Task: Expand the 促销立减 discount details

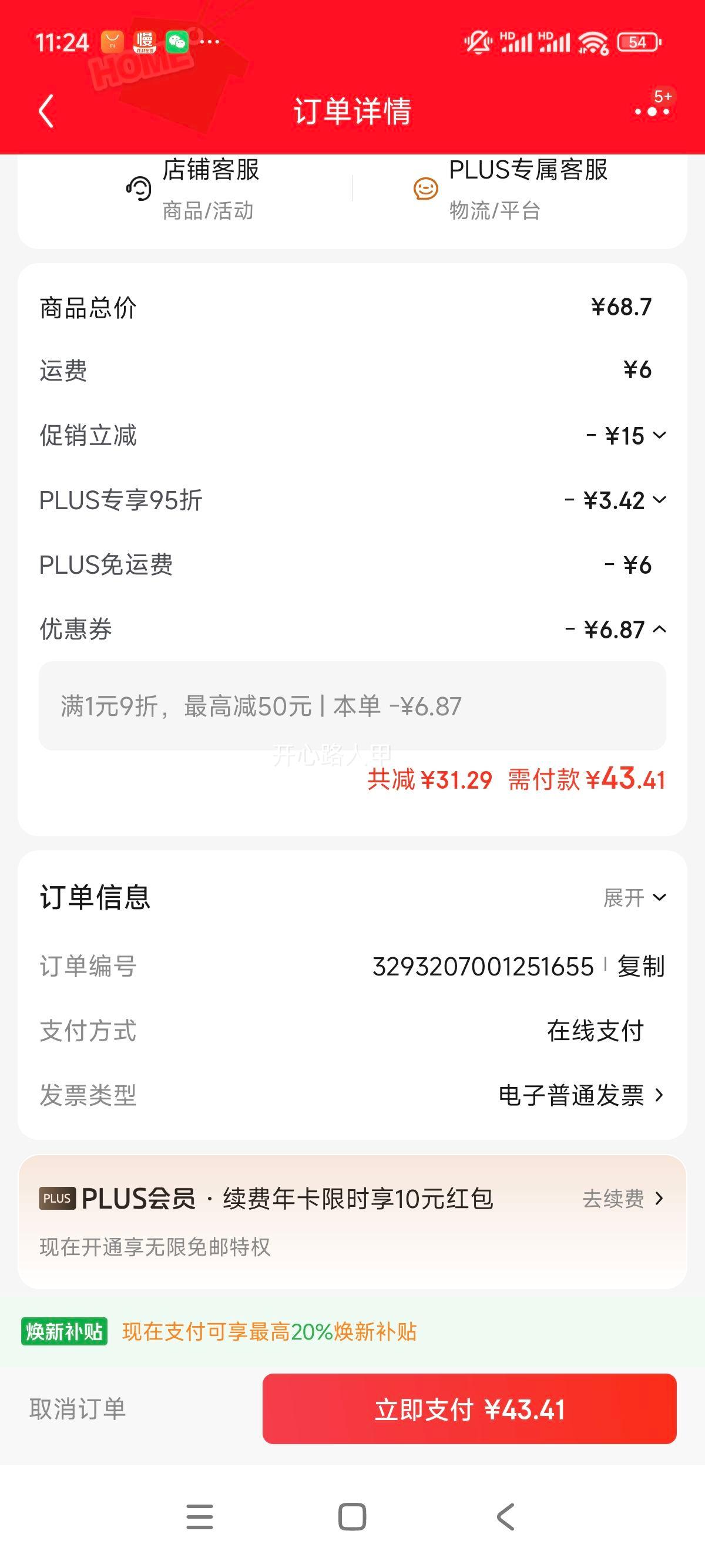Action: [x=627, y=436]
